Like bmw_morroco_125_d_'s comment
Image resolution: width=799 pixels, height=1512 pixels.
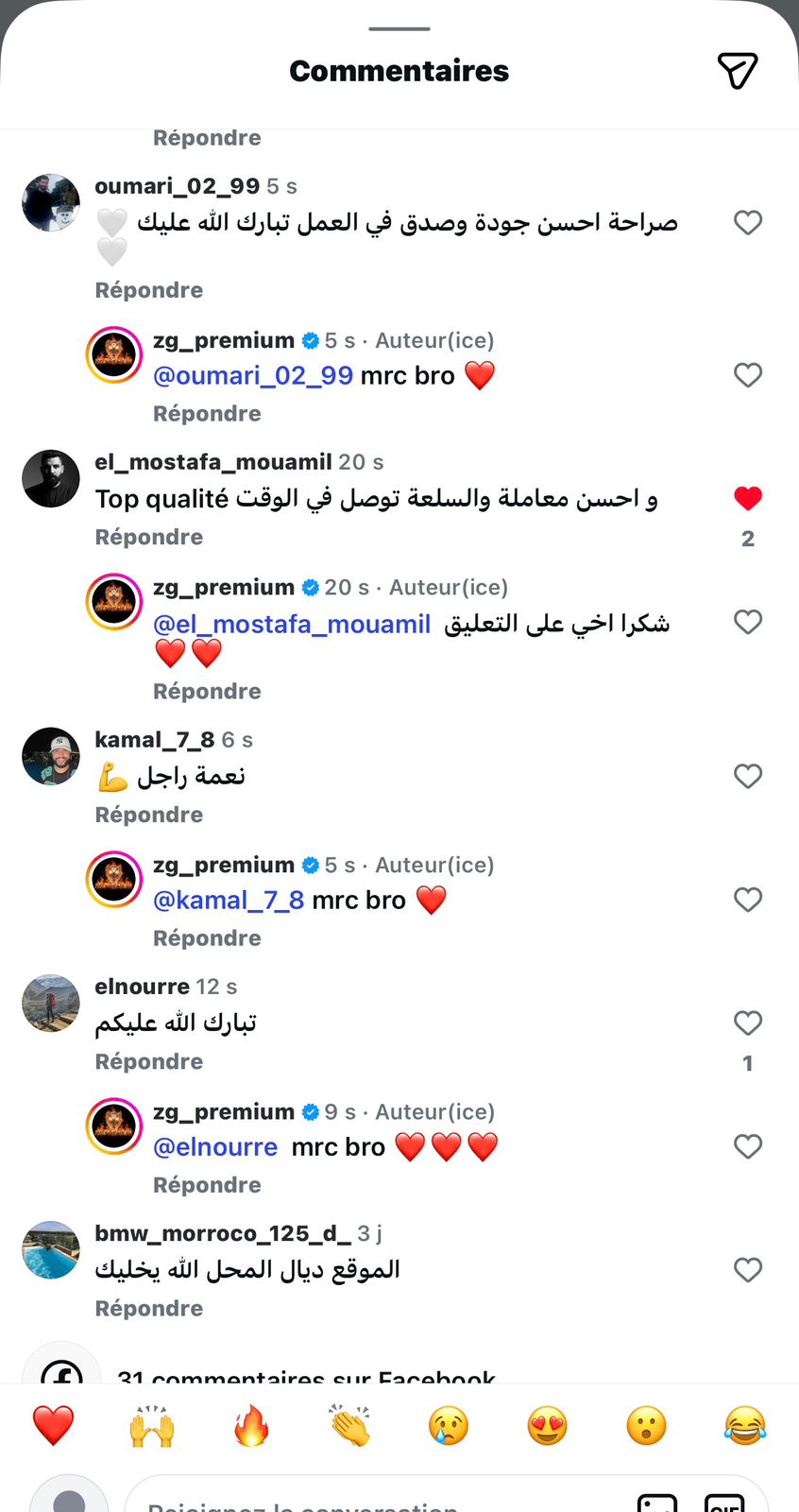click(x=747, y=1270)
